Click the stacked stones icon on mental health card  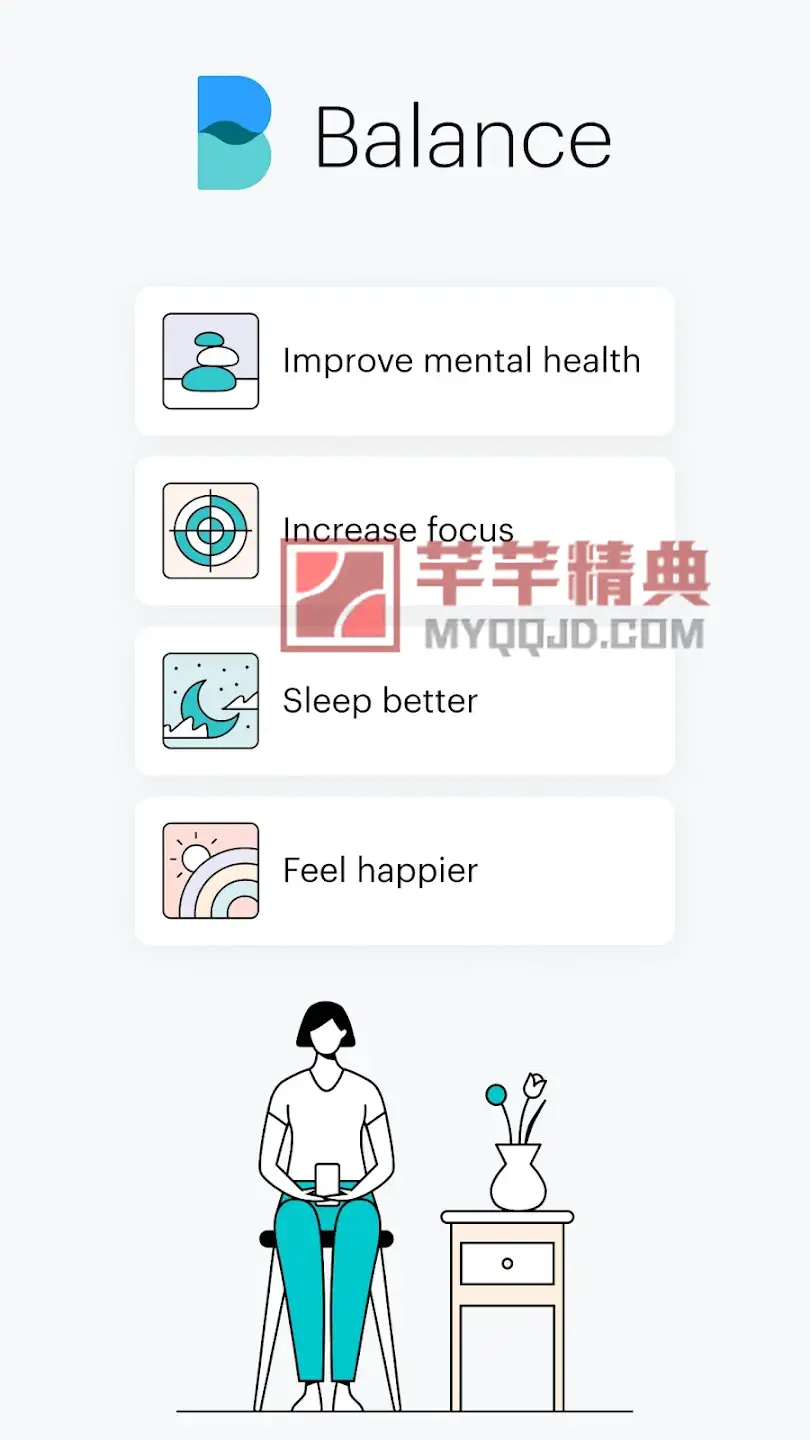(x=208, y=361)
